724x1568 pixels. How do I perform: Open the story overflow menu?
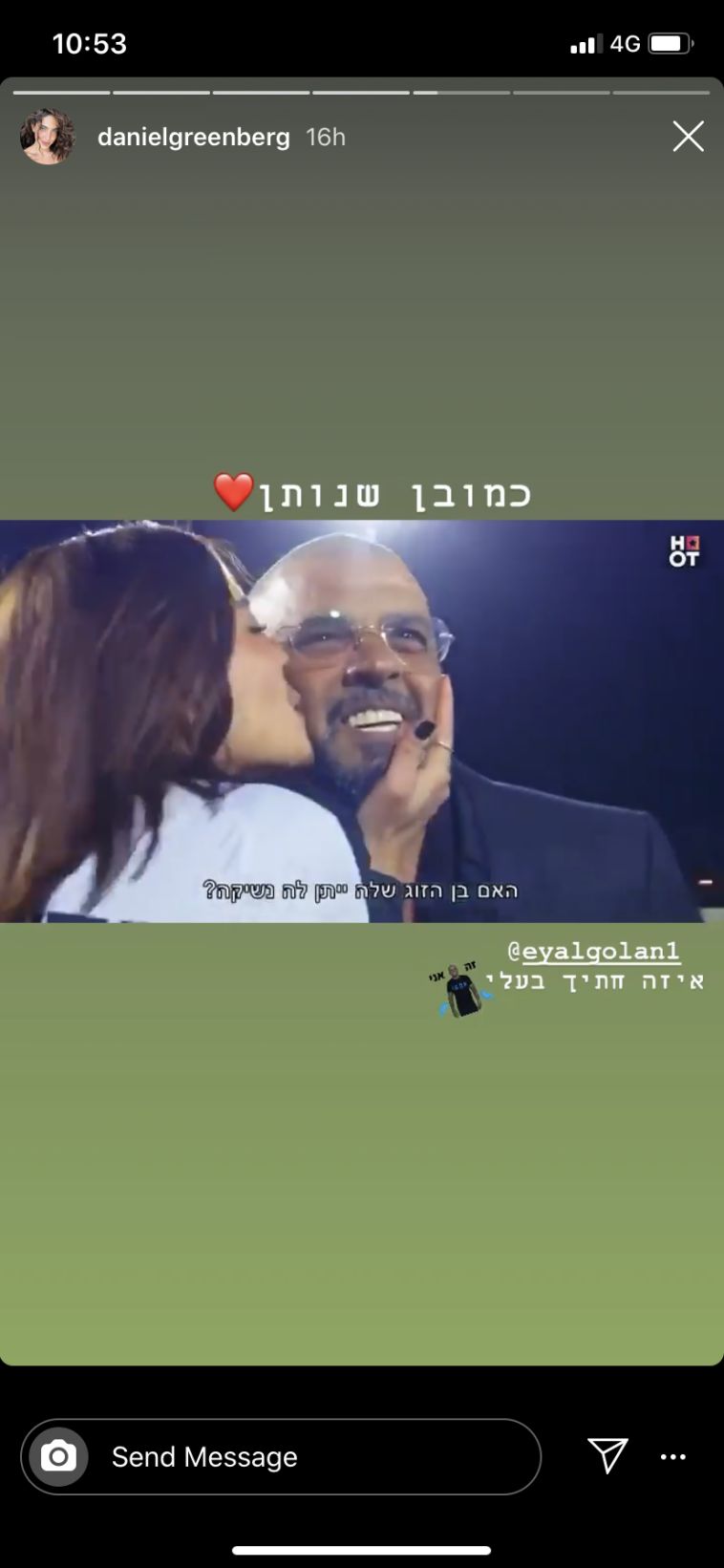pyautogui.click(x=673, y=1457)
